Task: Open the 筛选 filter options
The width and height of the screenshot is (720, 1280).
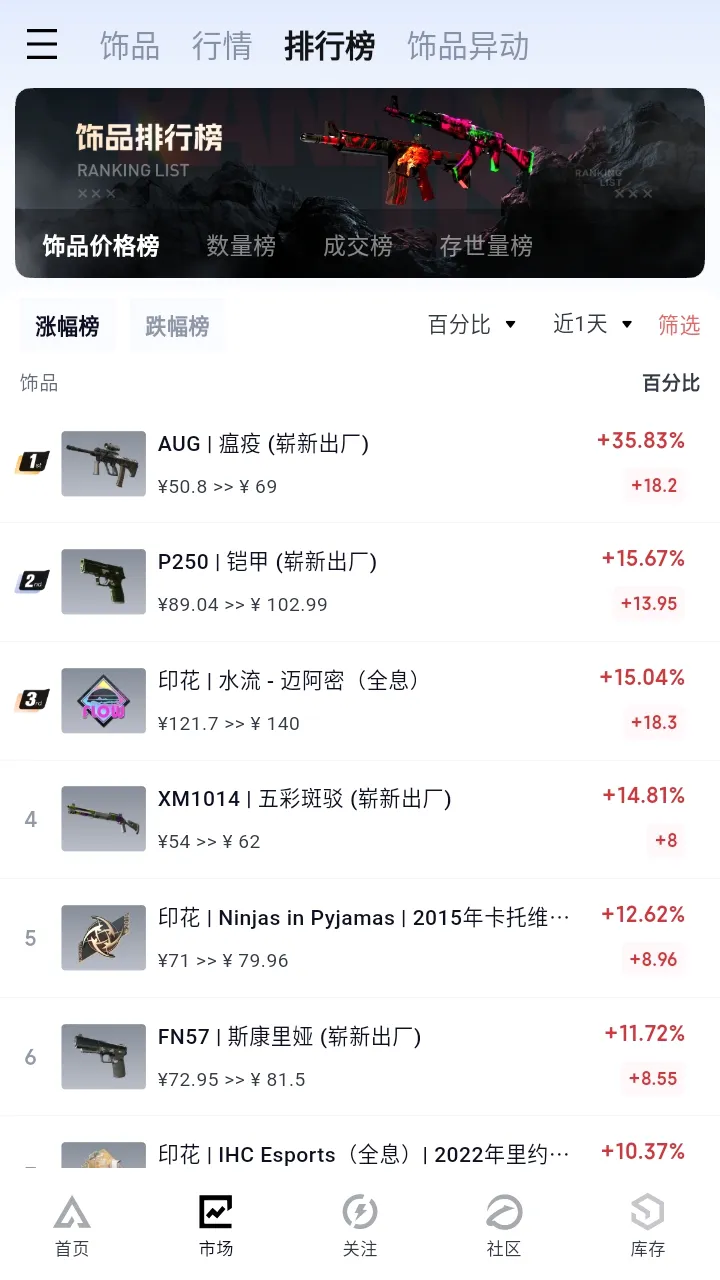Action: click(679, 324)
